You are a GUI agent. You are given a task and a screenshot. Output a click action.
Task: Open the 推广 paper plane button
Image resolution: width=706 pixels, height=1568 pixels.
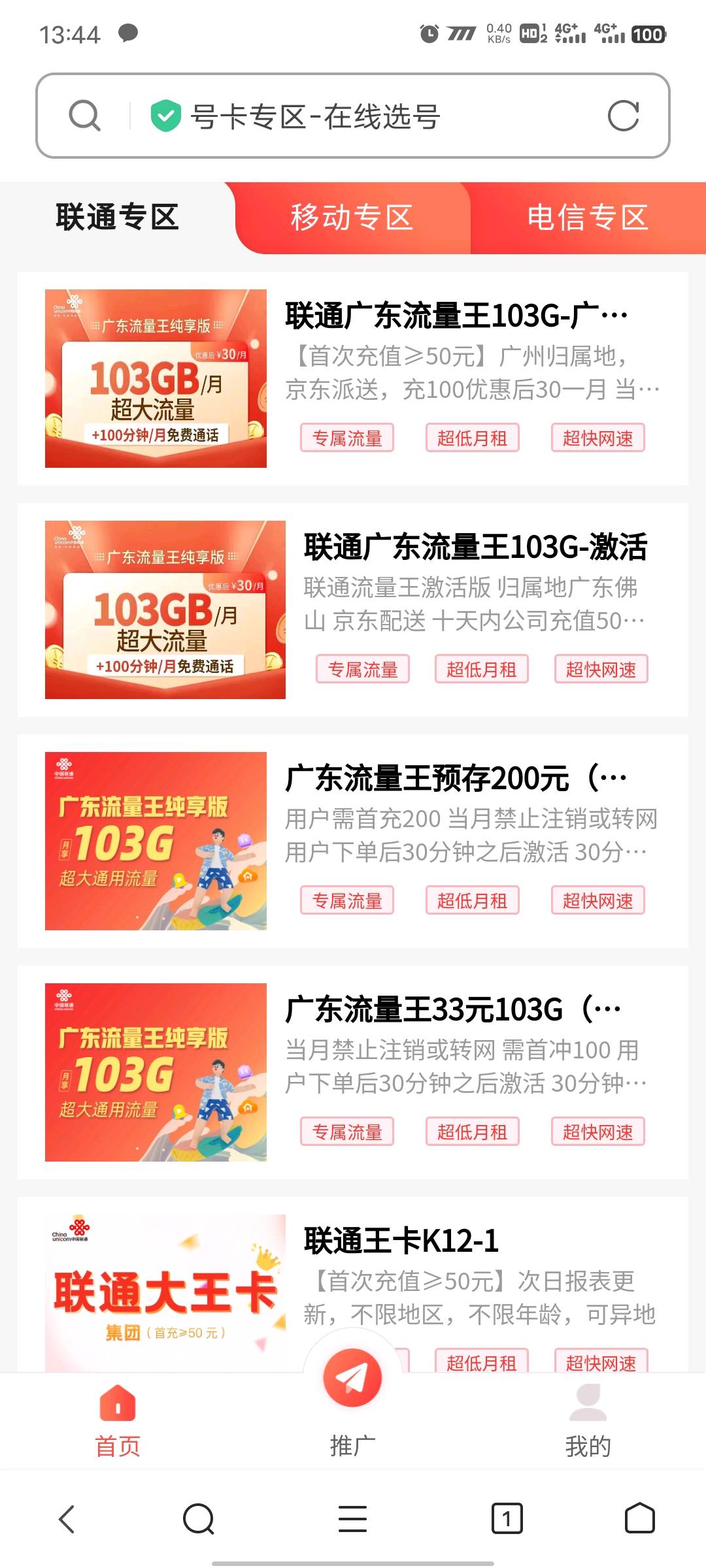[352, 1379]
